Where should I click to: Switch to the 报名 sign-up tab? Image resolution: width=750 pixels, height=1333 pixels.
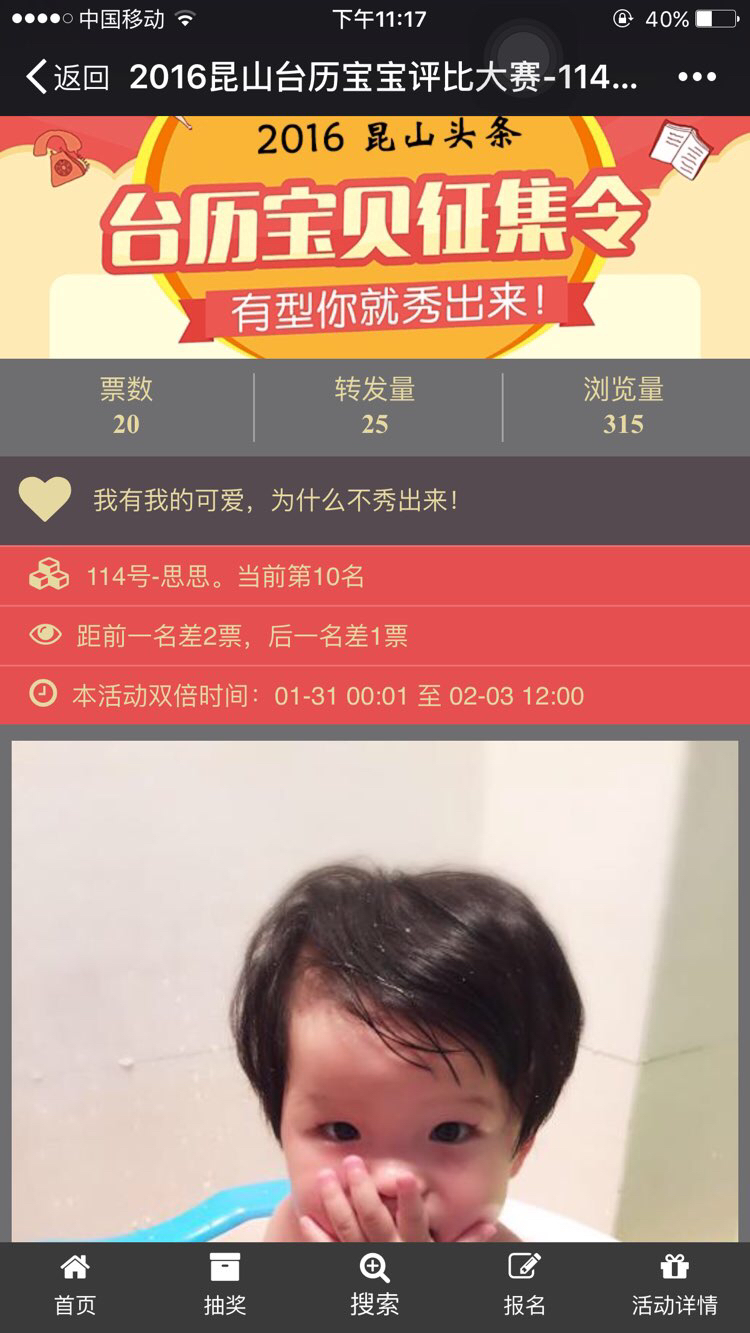tap(525, 1286)
